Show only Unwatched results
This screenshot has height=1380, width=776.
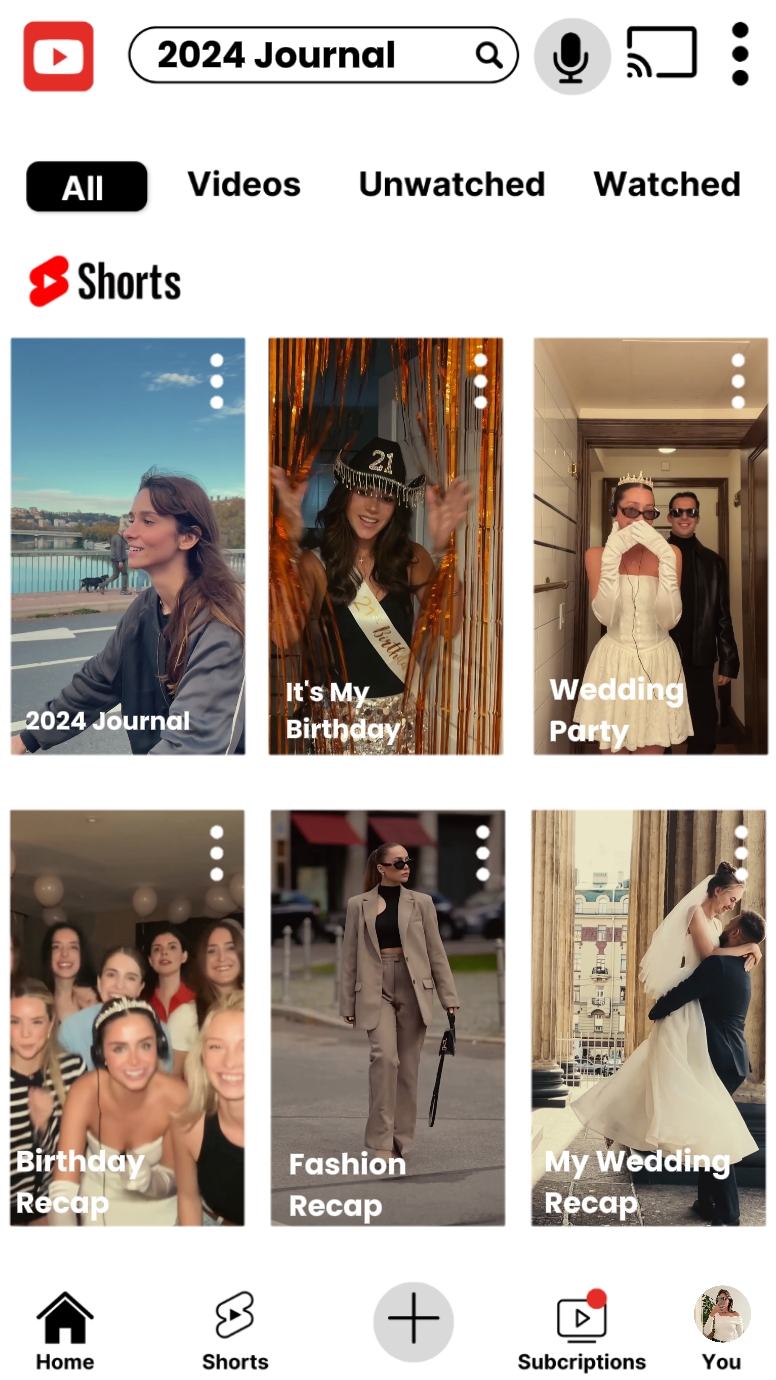(451, 185)
